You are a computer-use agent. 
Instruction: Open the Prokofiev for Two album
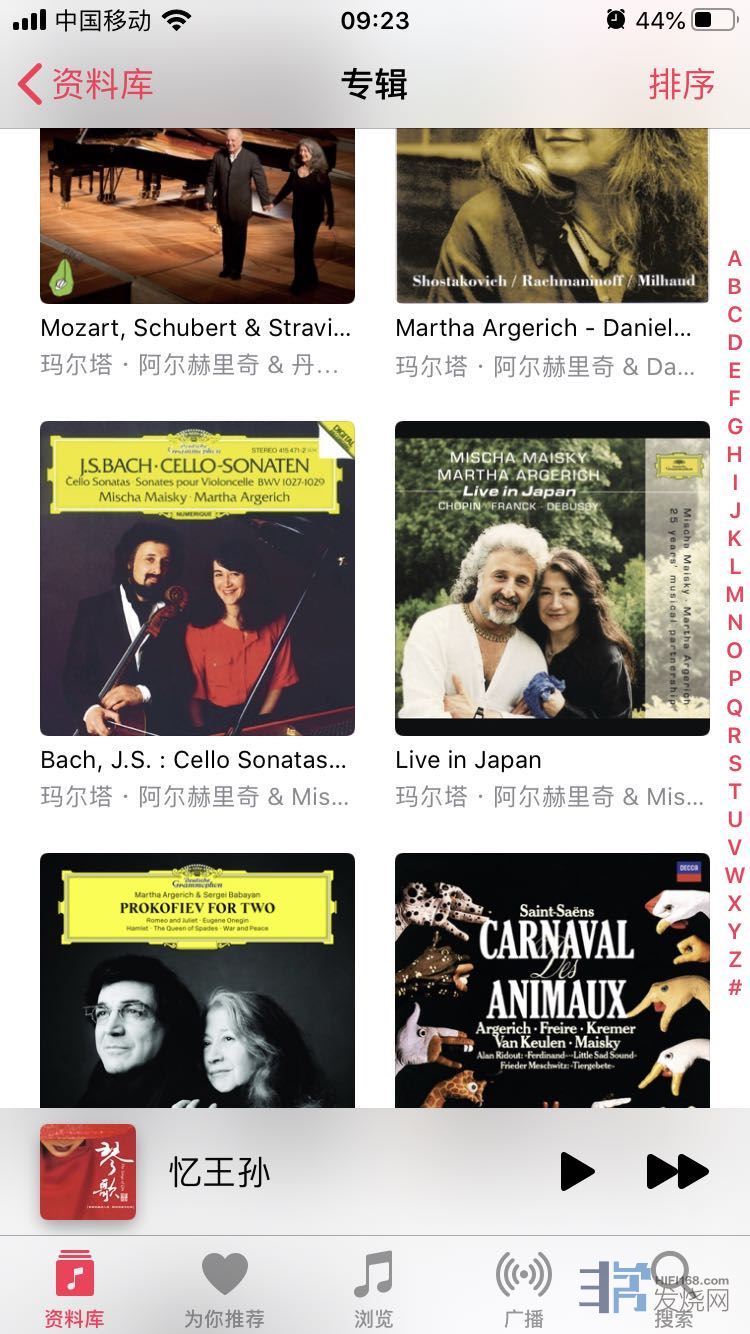[x=197, y=980]
